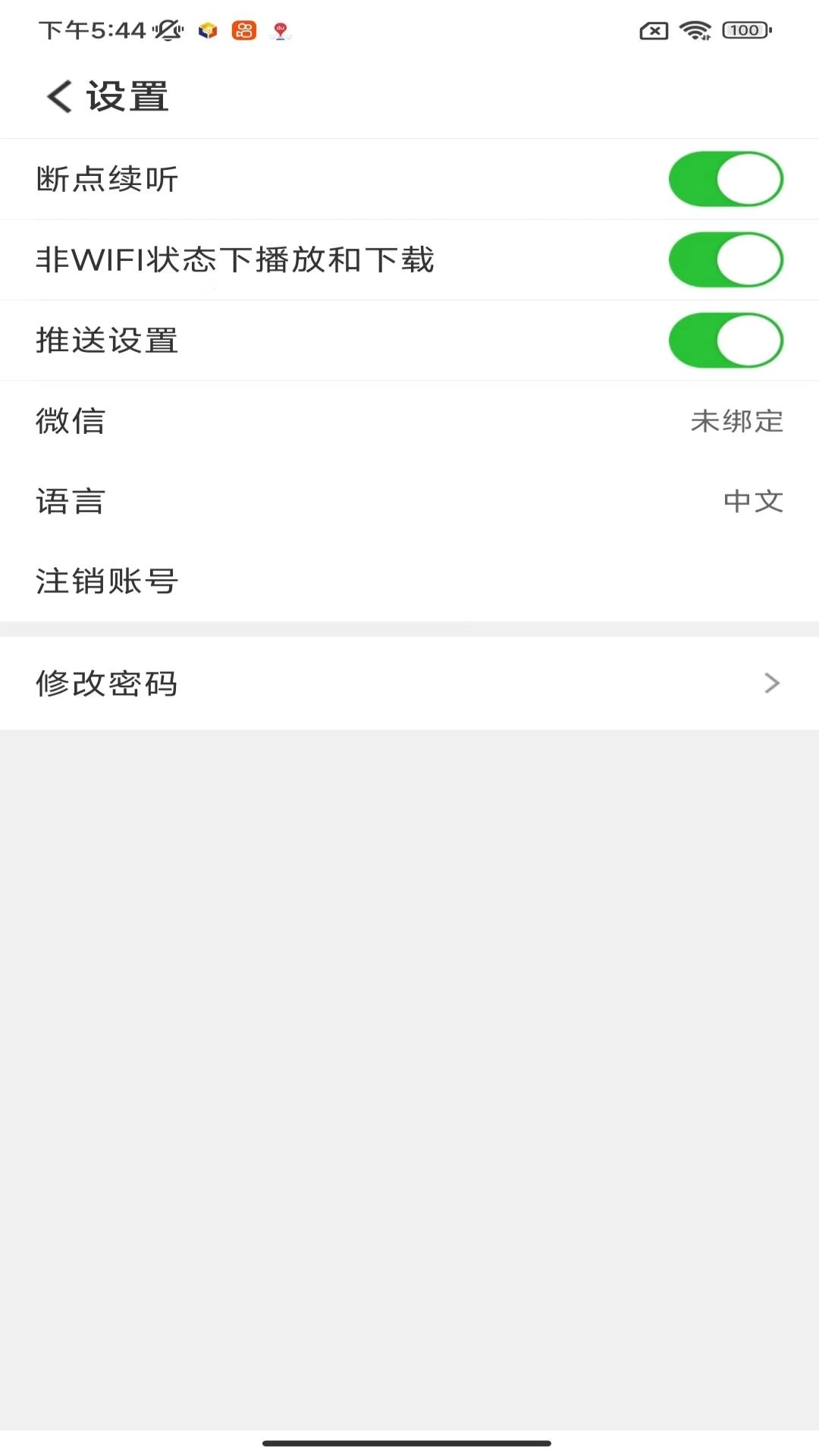Expand the 修改密码 password change row
The height and width of the screenshot is (1456, 819).
(x=409, y=683)
